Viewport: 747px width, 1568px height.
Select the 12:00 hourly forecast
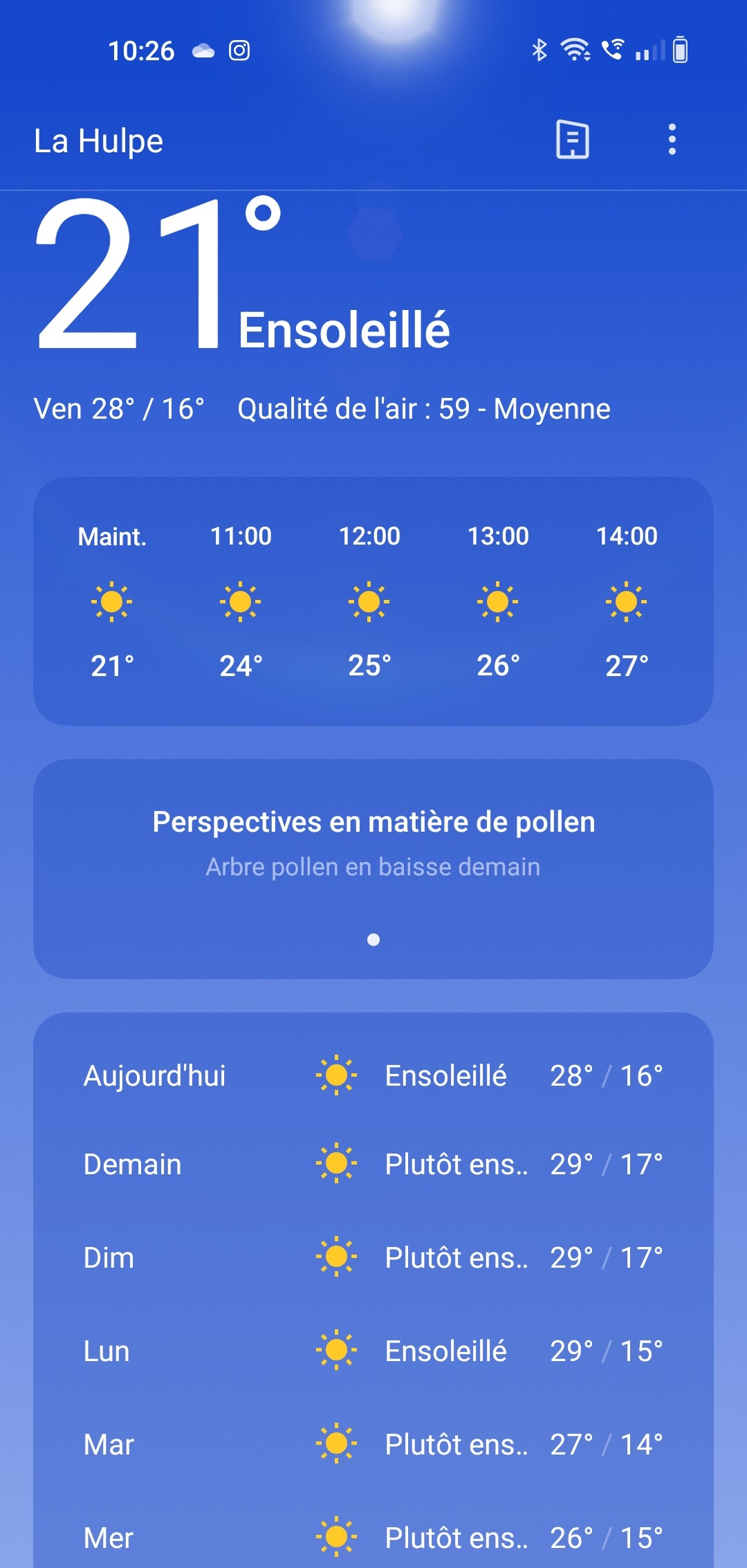[369, 601]
